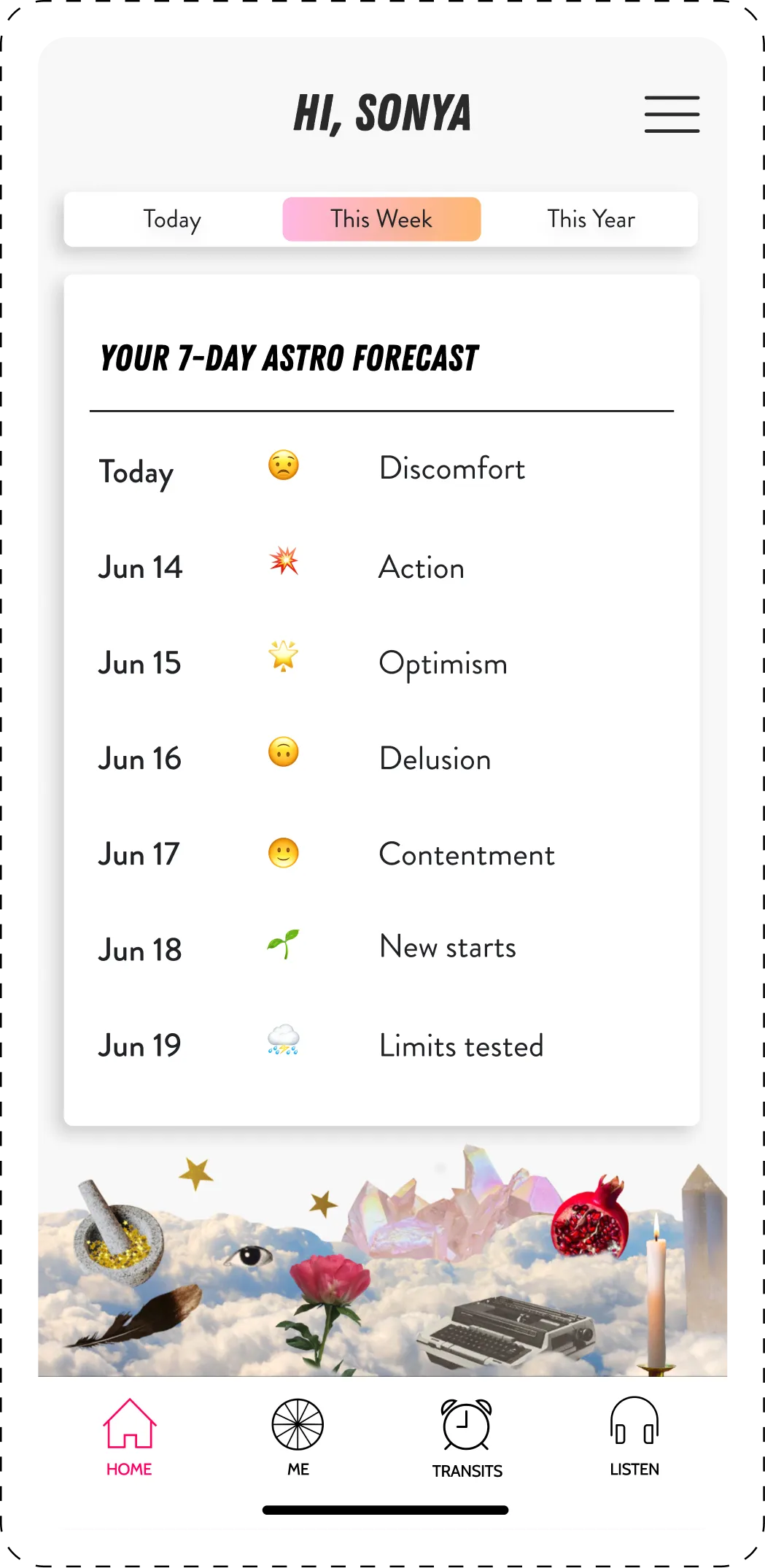The image size is (765, 1568).
Task: Open the Jun 18 New starts forecast
Action: [381, 949]
